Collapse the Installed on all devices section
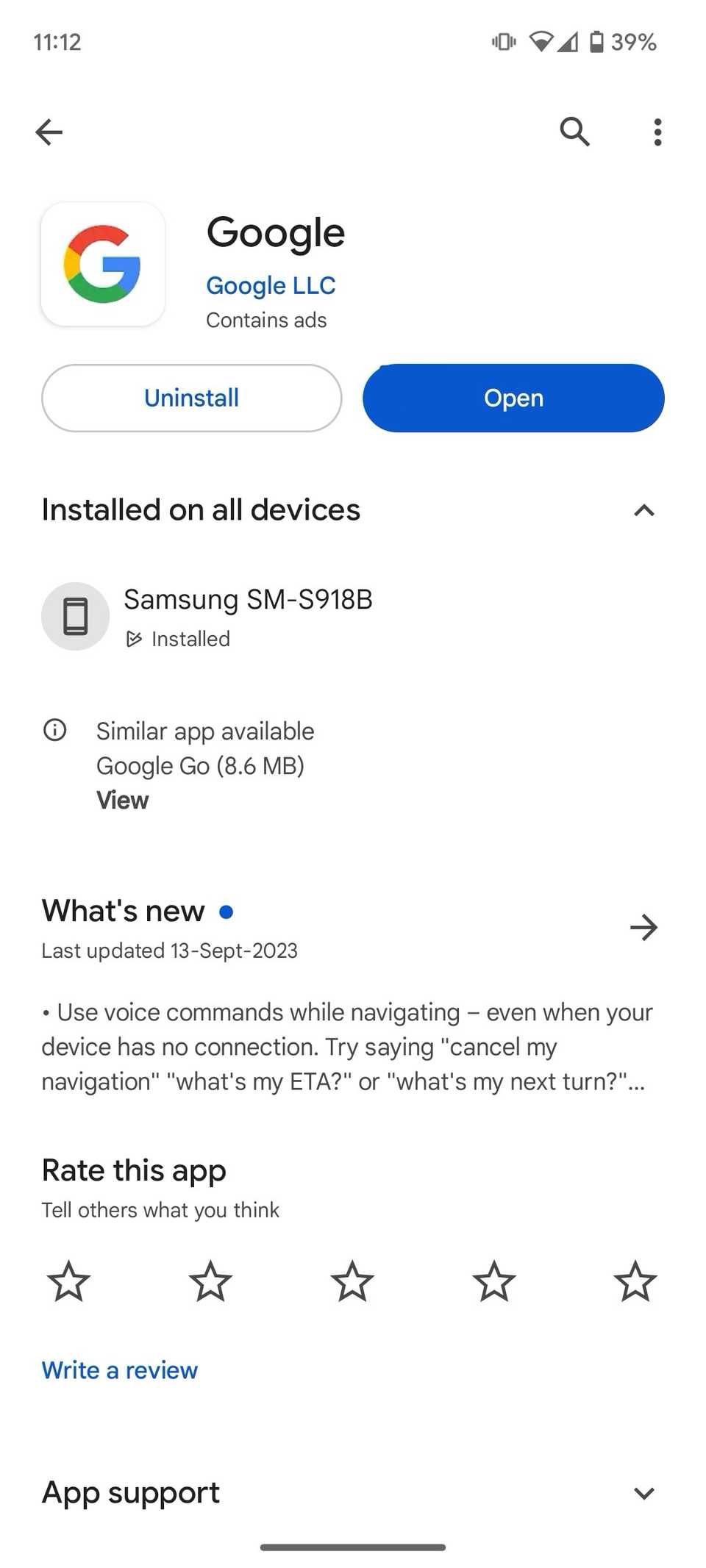This screenshot has width=706, height=1568. tap(643, 510)
